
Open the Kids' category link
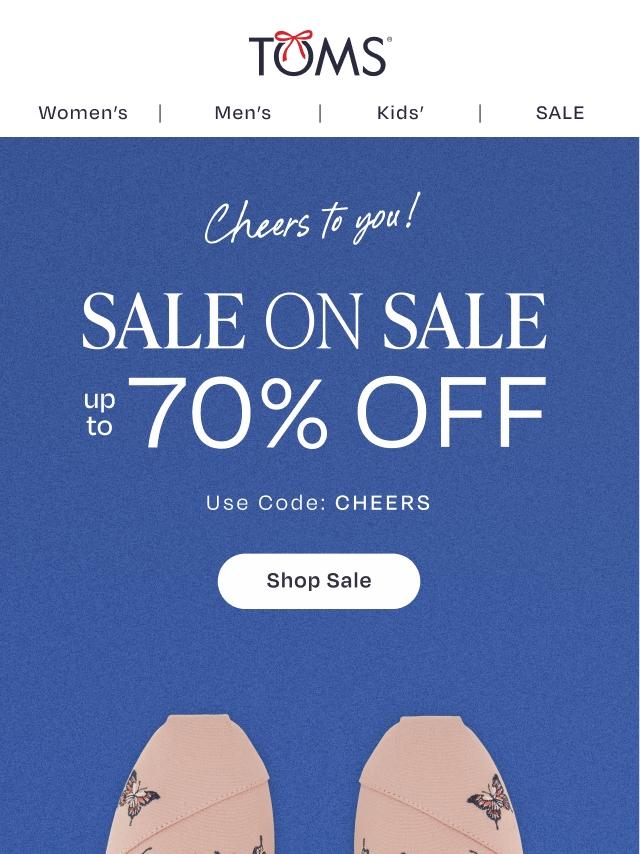click(400, 113)
